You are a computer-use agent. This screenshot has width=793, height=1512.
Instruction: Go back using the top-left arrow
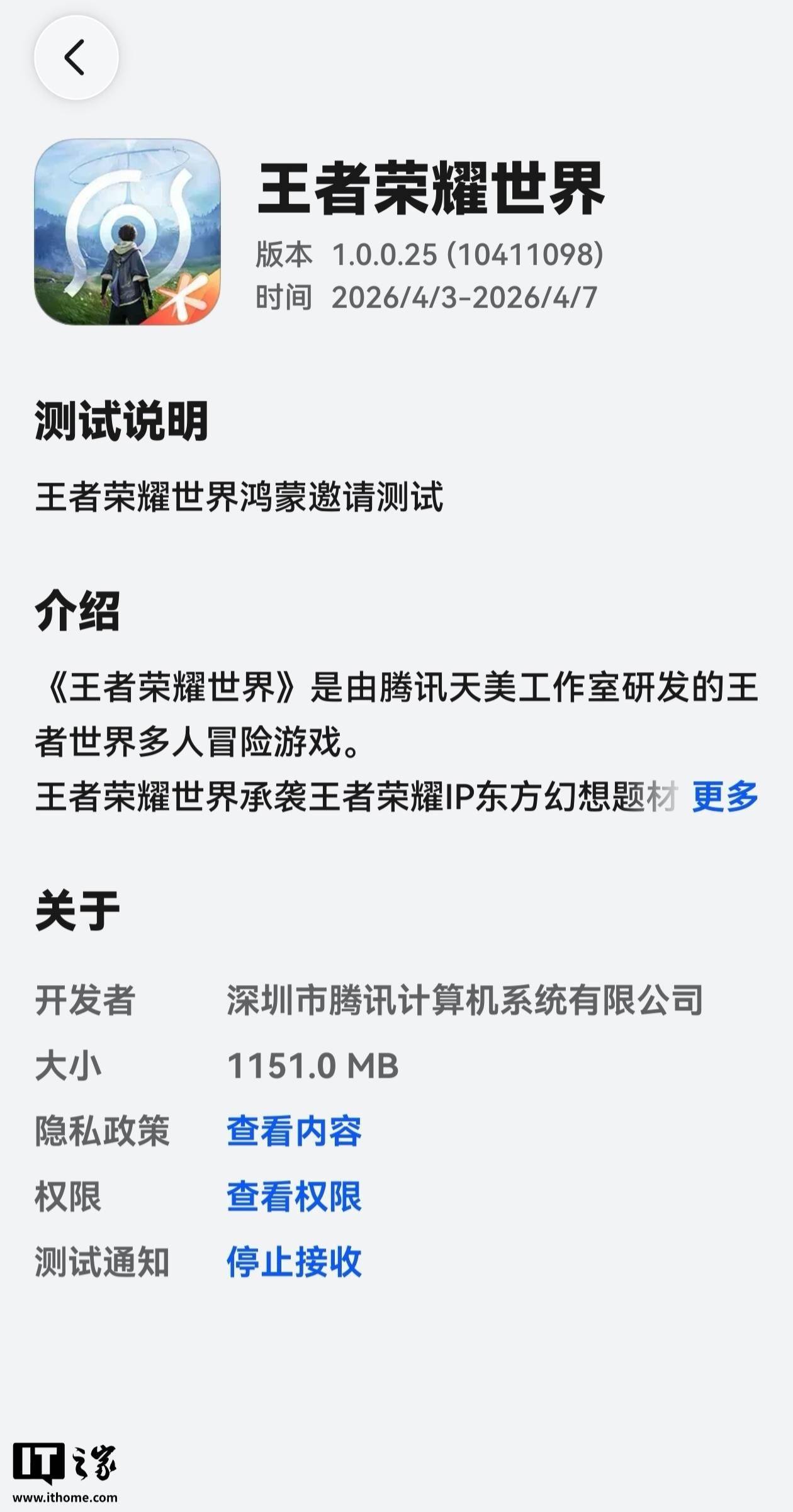[76, 58]
